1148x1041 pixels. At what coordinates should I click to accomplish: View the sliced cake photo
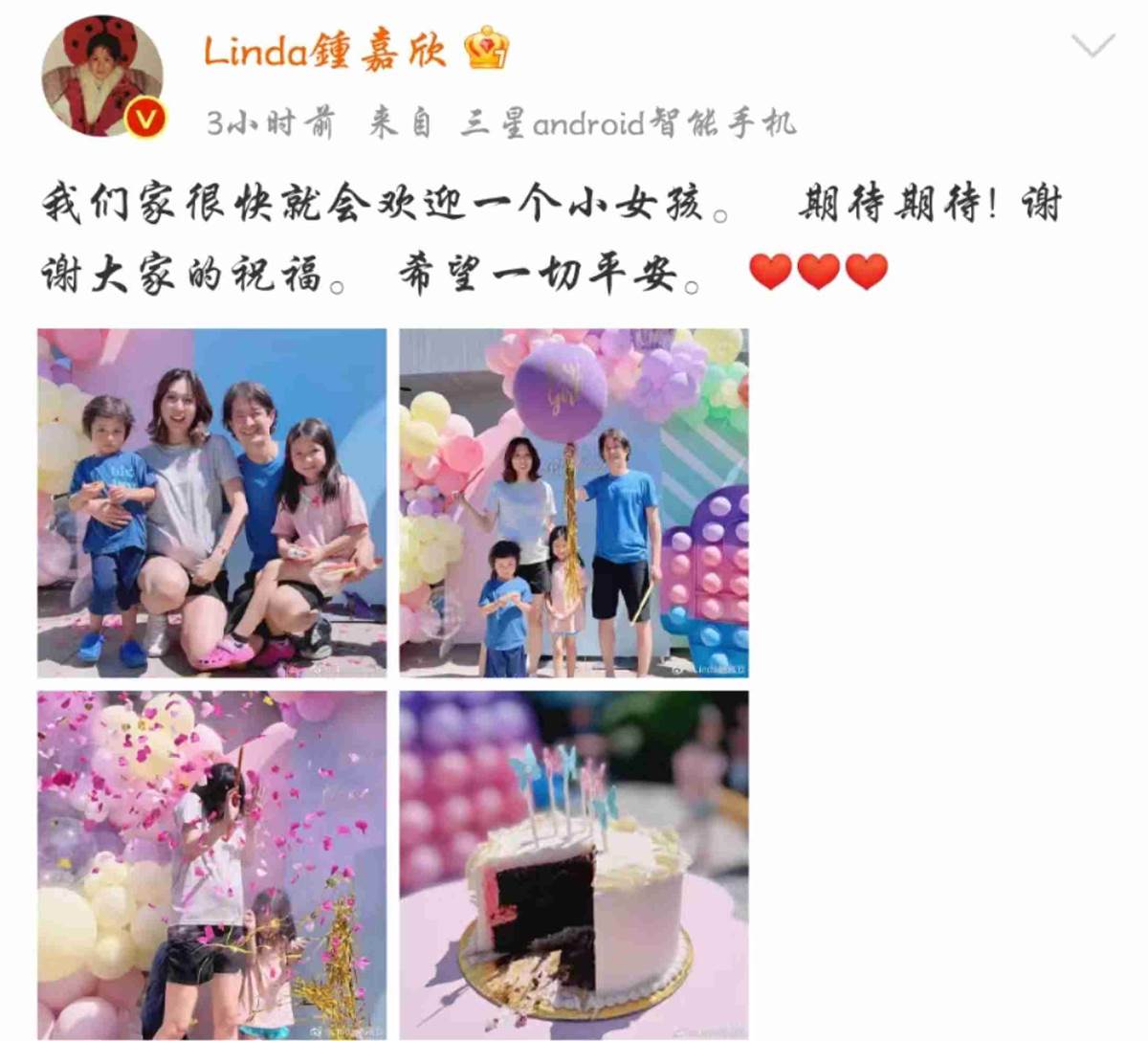574,864
